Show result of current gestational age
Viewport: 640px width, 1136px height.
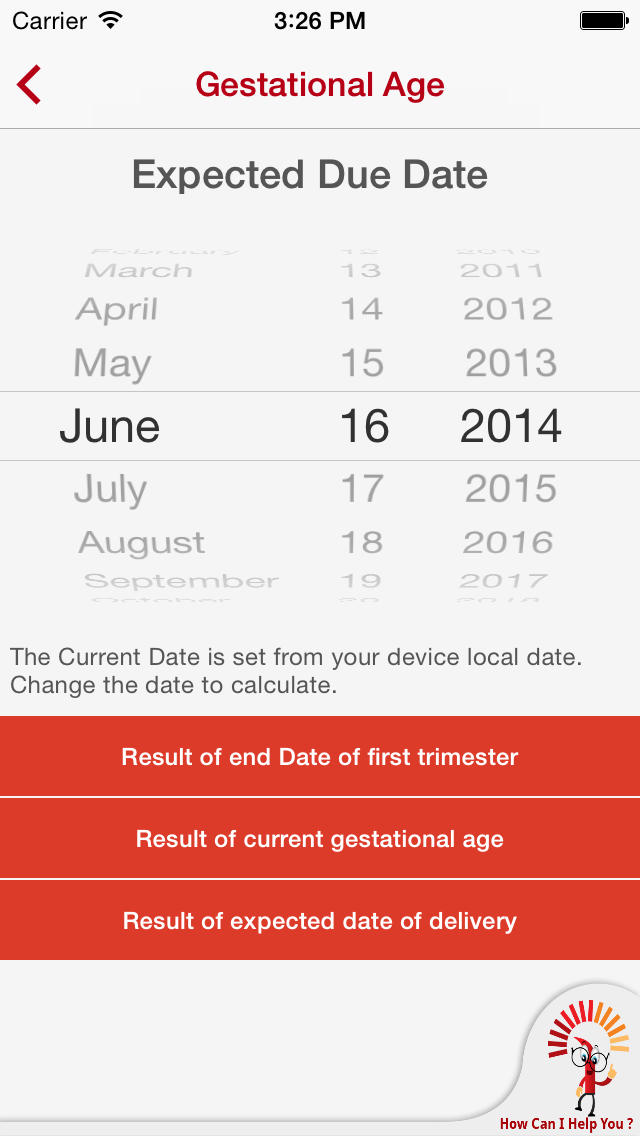pos(320,839)
